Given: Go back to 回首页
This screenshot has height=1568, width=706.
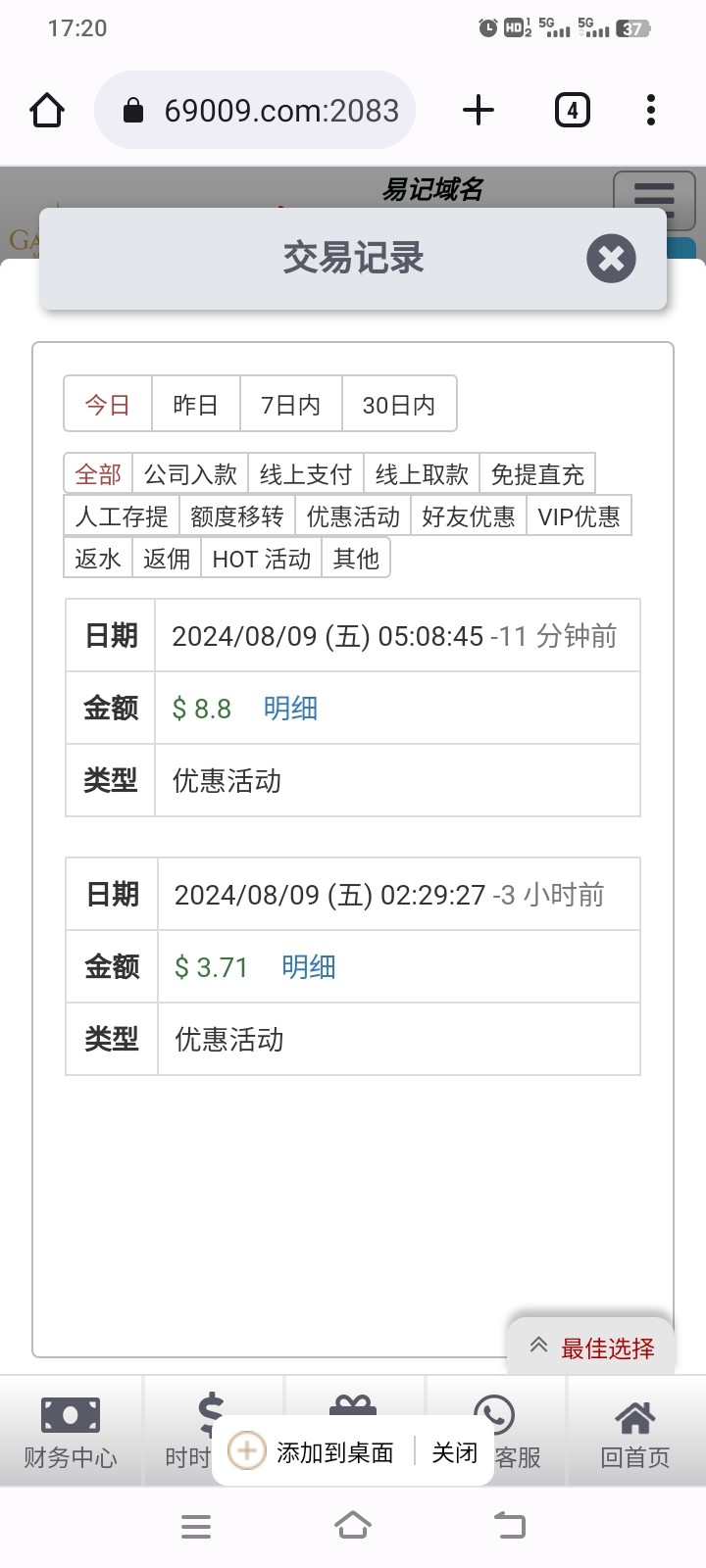Looking at the screenshot, I should 635,1432.
